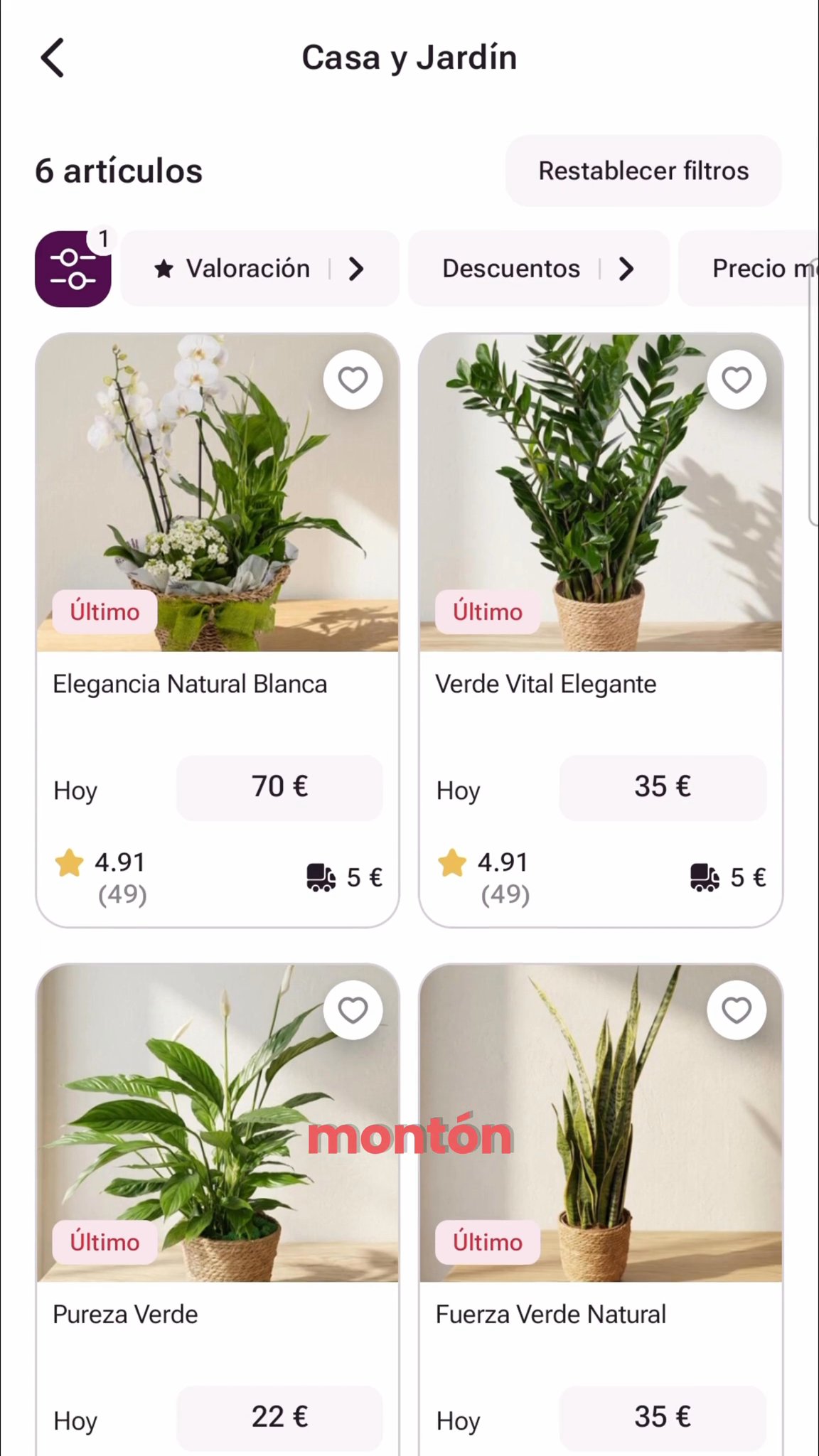Expand the Descuentos filter chip
The image size is (819, 1456).
pyautogui.click(x=538, y=269)
